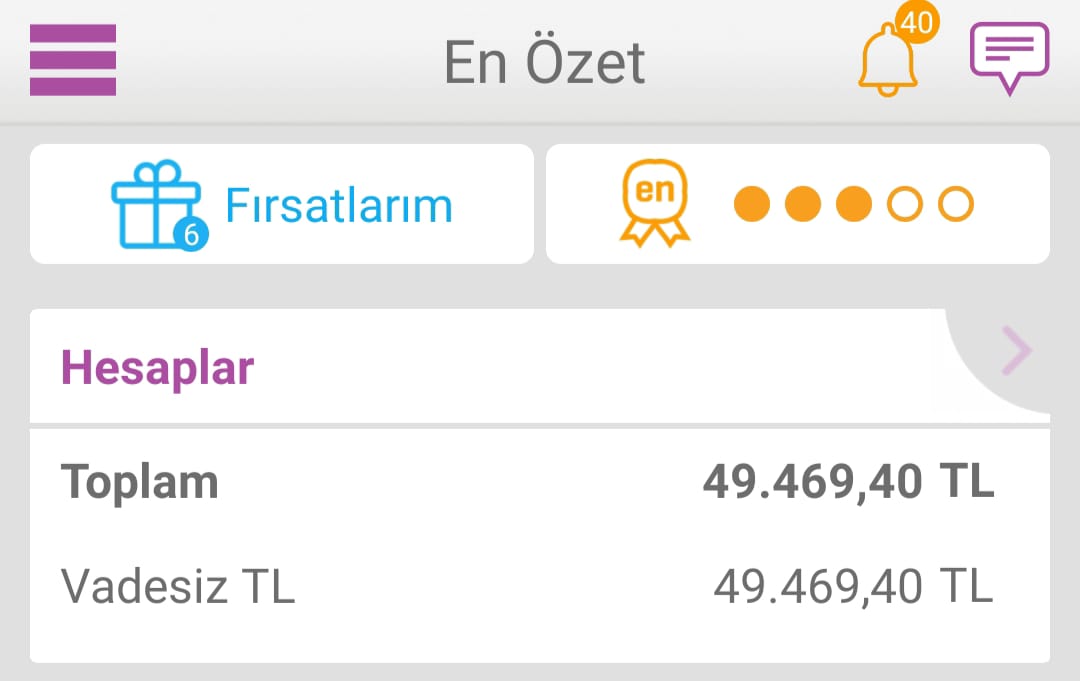Expand Hesaplar with the chevron arrow
Viewport: 1080px width, 681px height.
coord(1016,350)
